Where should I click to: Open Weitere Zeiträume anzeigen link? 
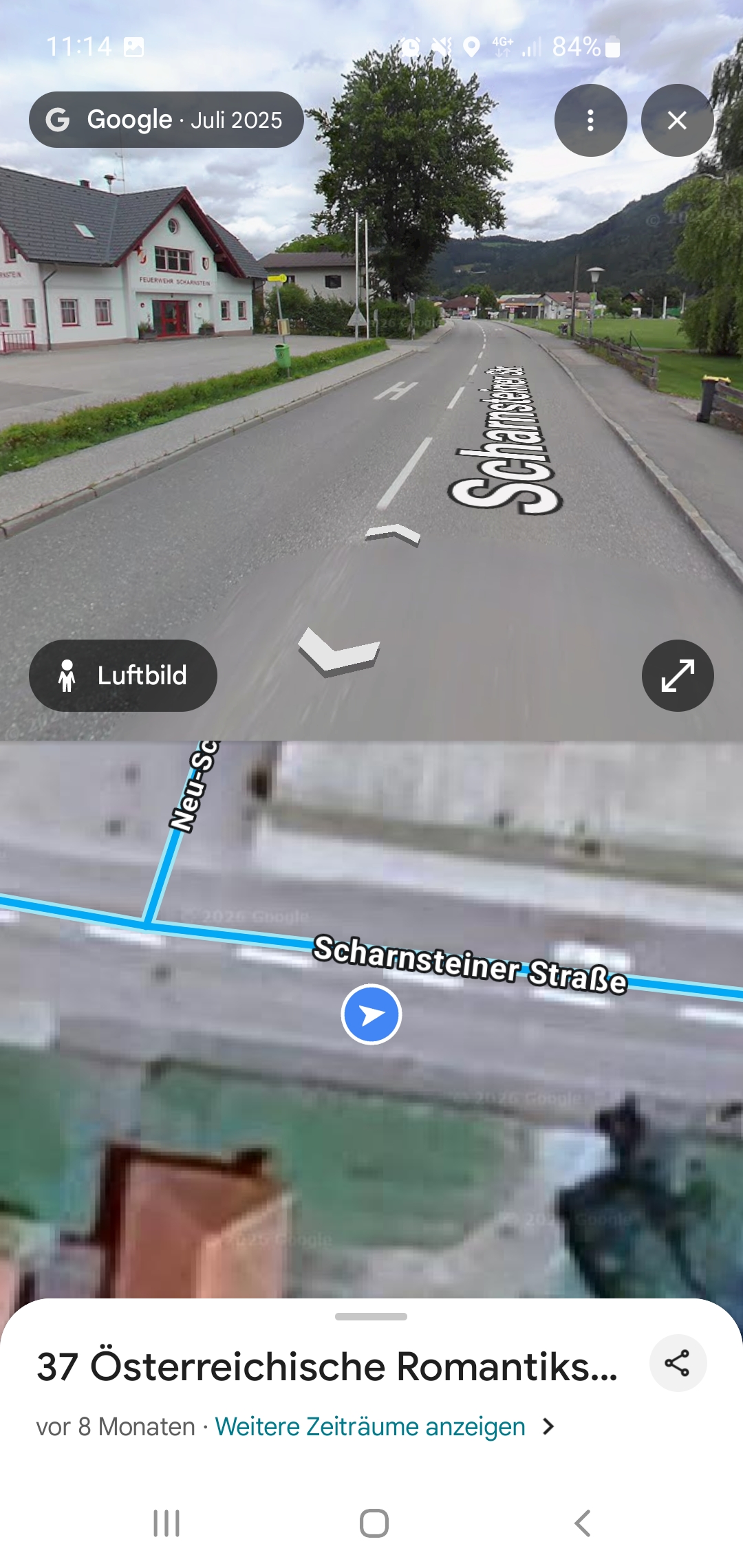point(370,1426)
